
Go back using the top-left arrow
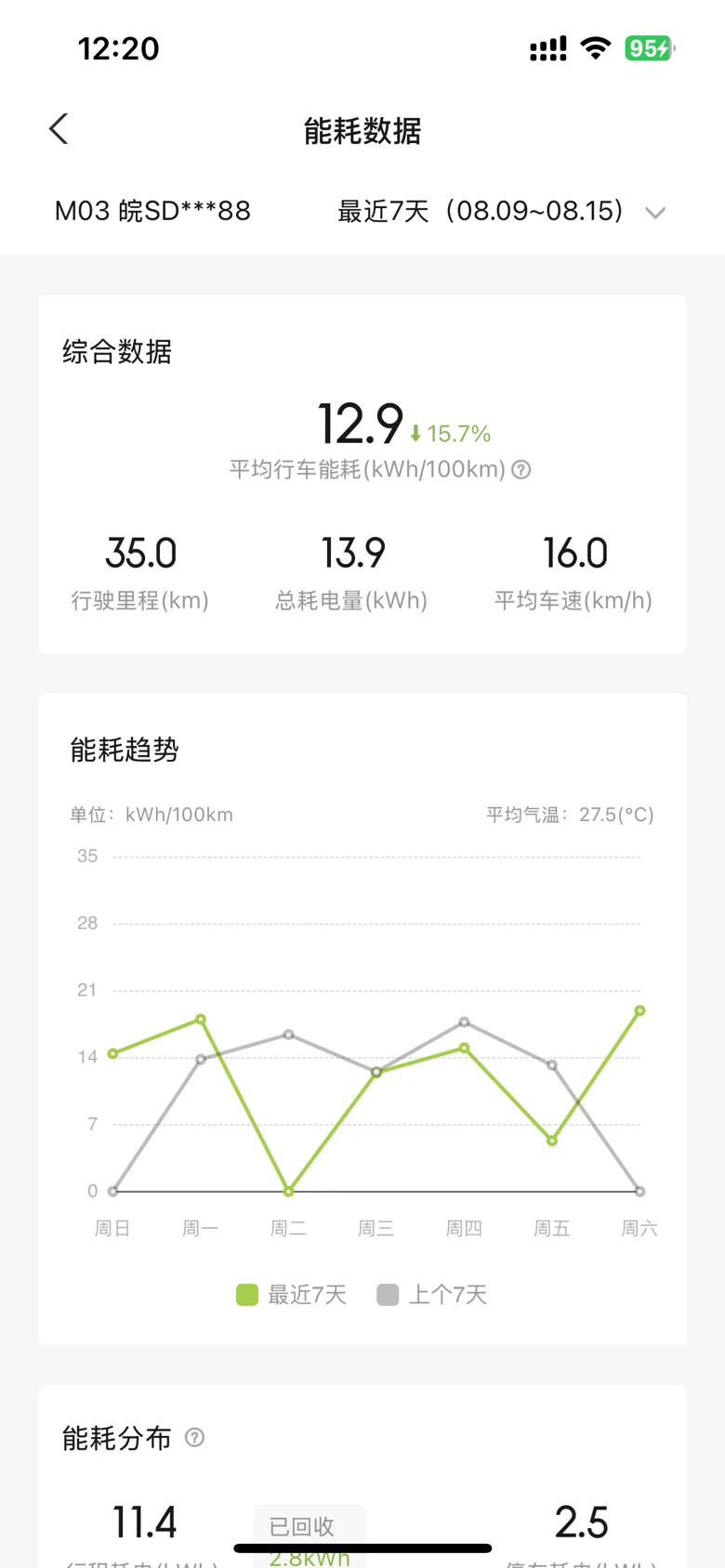59,129
